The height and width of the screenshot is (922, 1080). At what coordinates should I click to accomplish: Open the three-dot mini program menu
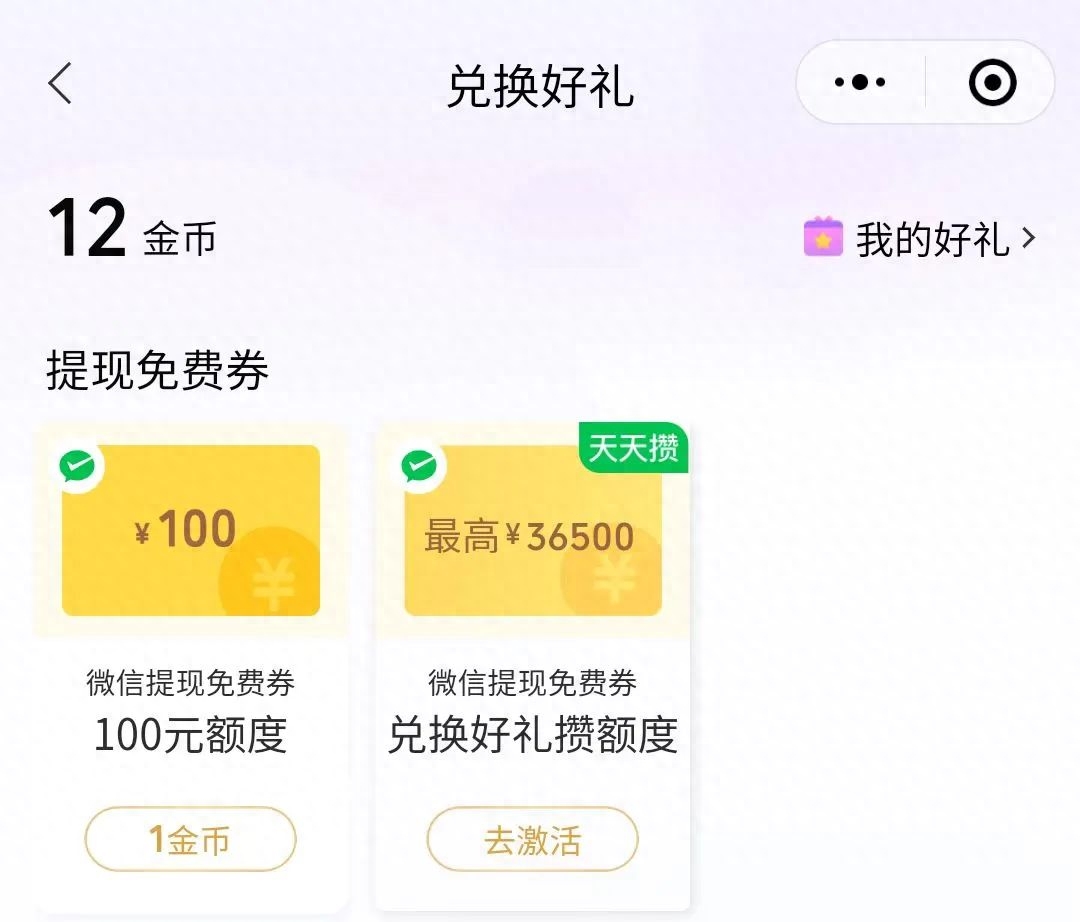pos(860,83)
